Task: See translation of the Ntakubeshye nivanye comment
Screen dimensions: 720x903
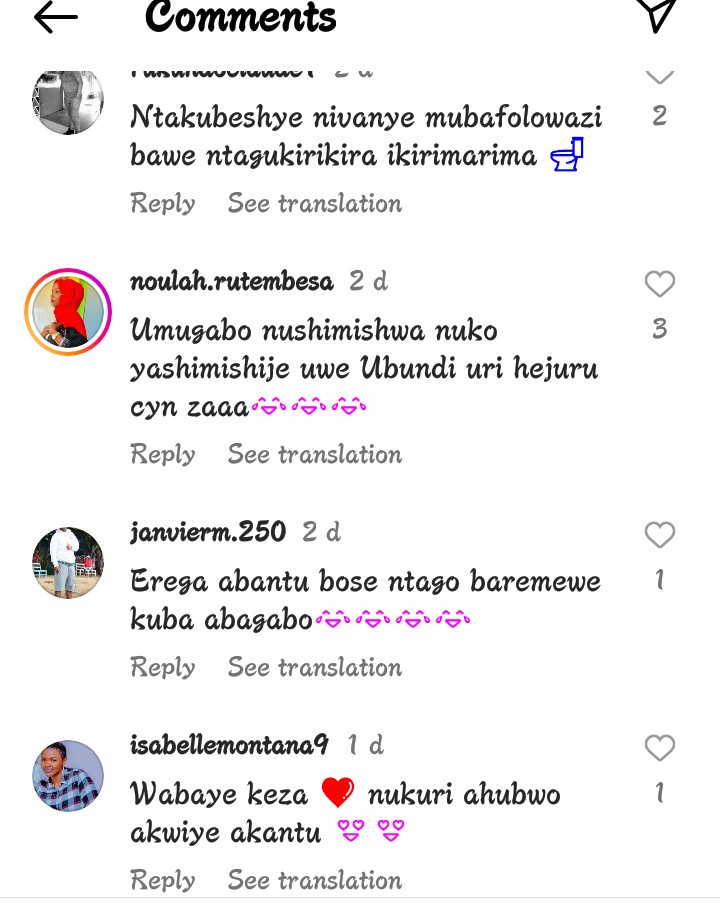Action: point(314,203)
